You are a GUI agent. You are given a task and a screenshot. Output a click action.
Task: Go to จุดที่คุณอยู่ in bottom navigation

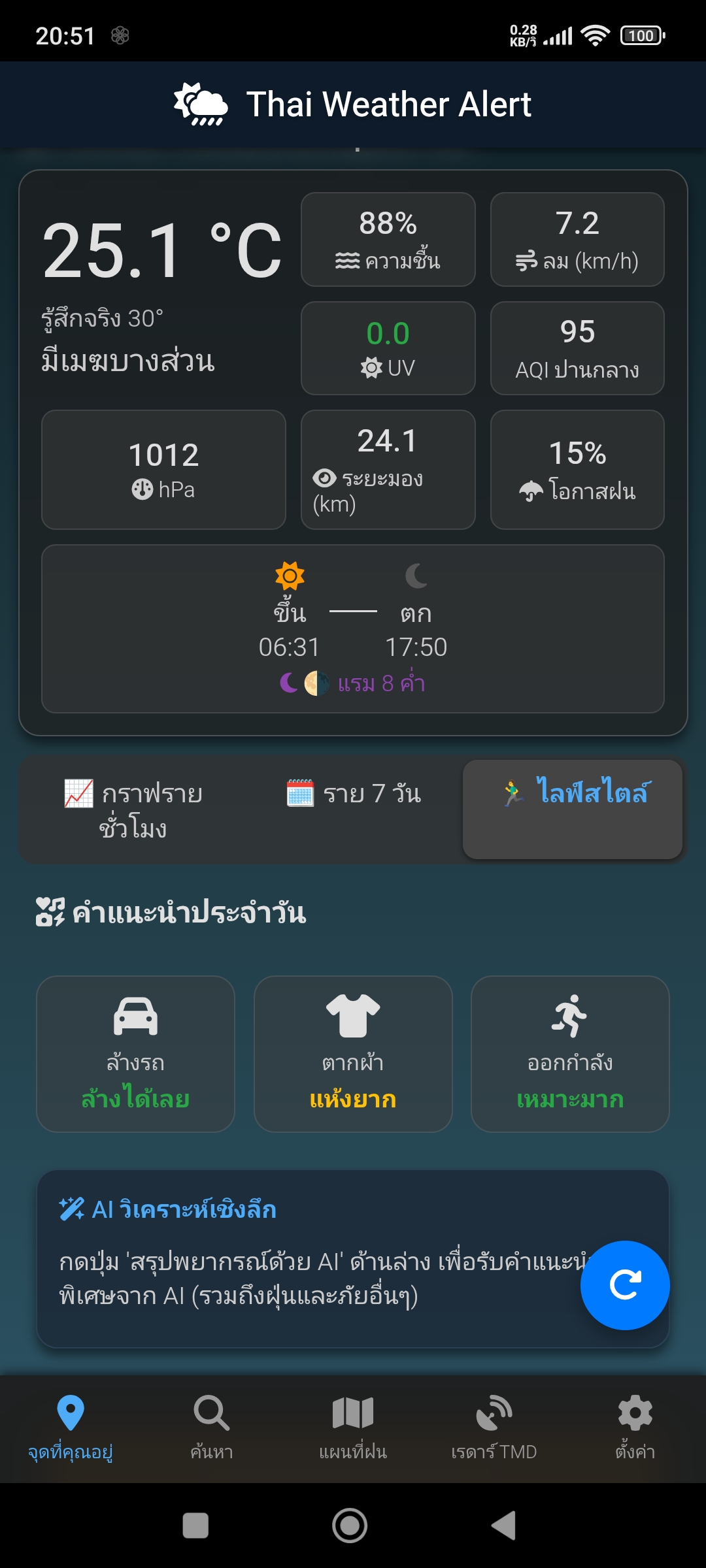tap(71, 1428)
